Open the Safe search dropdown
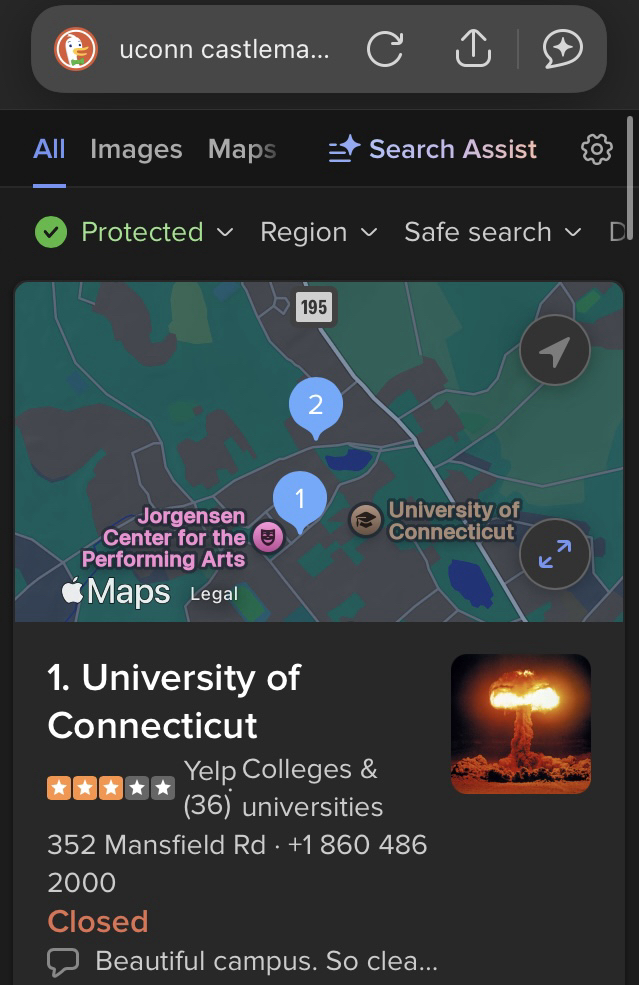The height and width of the screenshot is (985, 639). pyautogui.click(x=492, y=233)
